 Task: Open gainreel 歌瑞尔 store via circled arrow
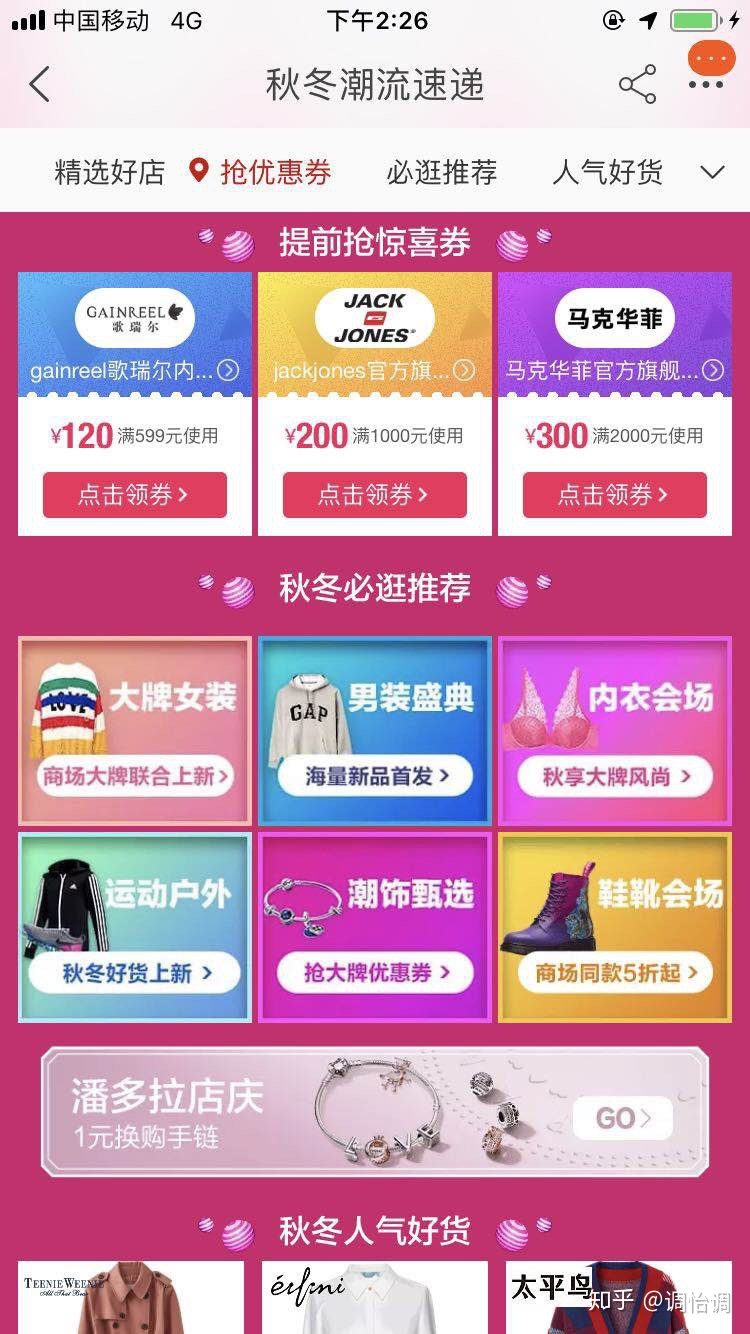point(229,369)
